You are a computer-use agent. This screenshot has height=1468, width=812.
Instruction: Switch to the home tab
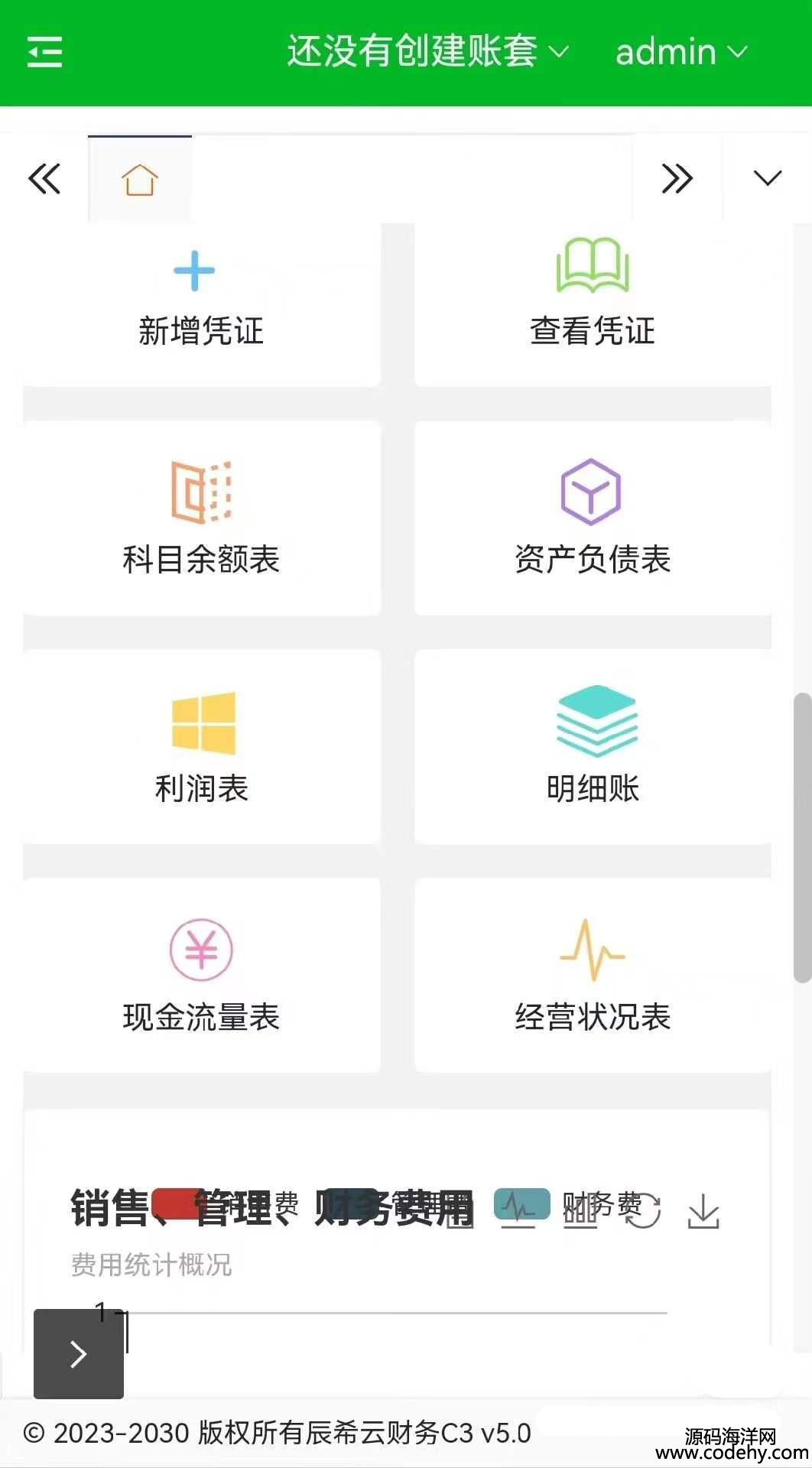[140, 180]
